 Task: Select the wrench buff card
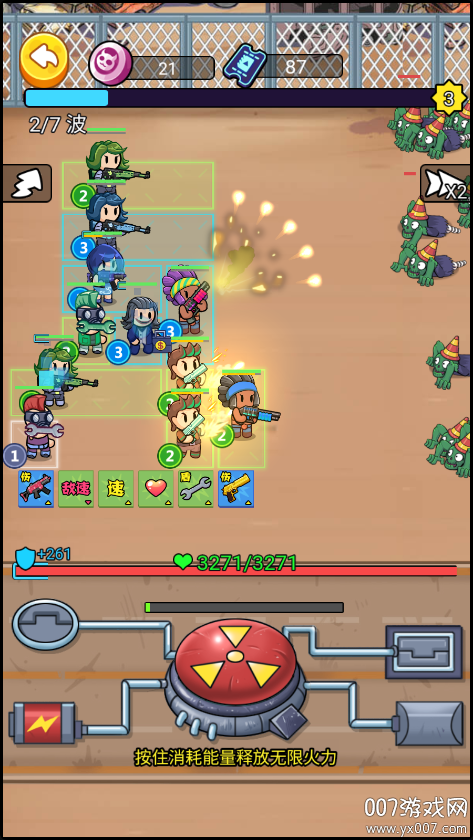(196, 489)
